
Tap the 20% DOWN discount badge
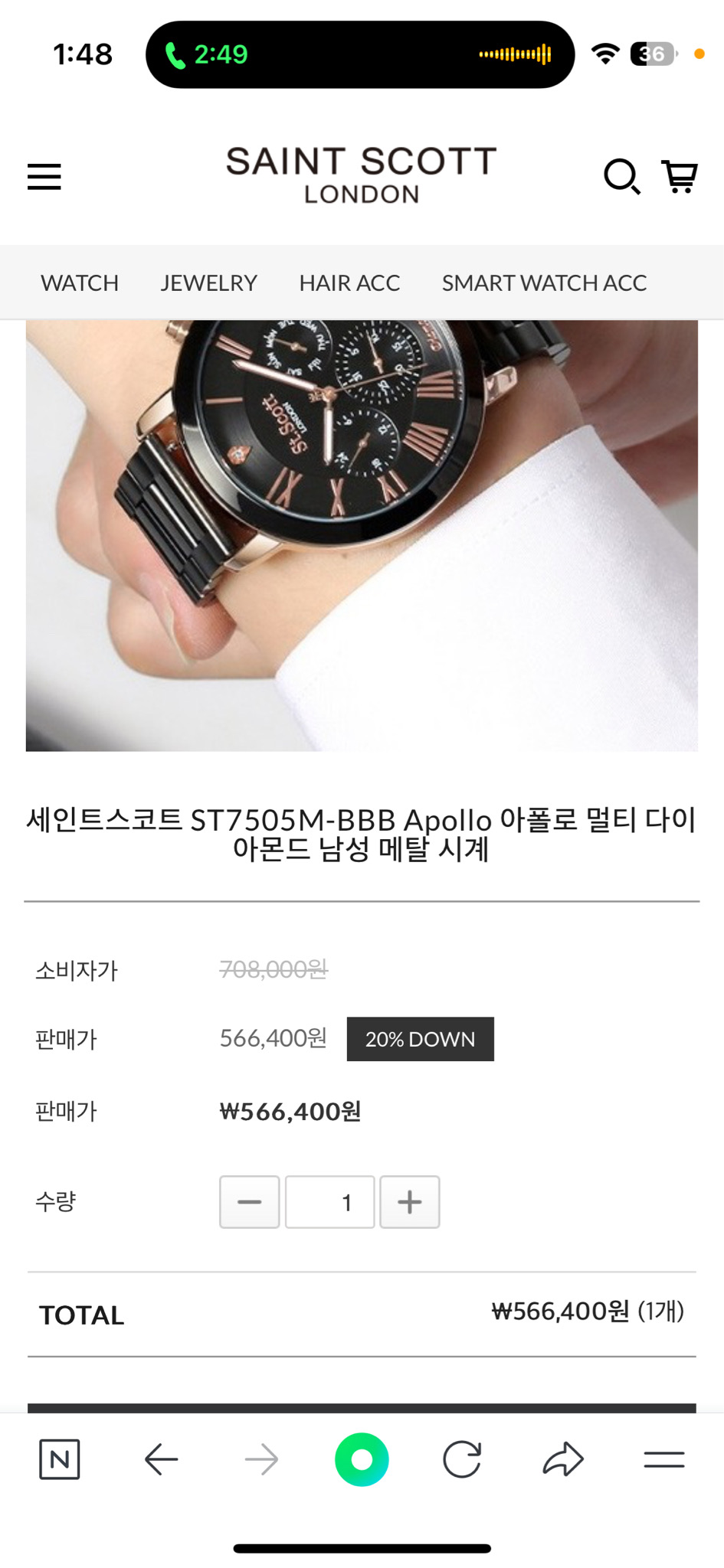coord(420,1039)
